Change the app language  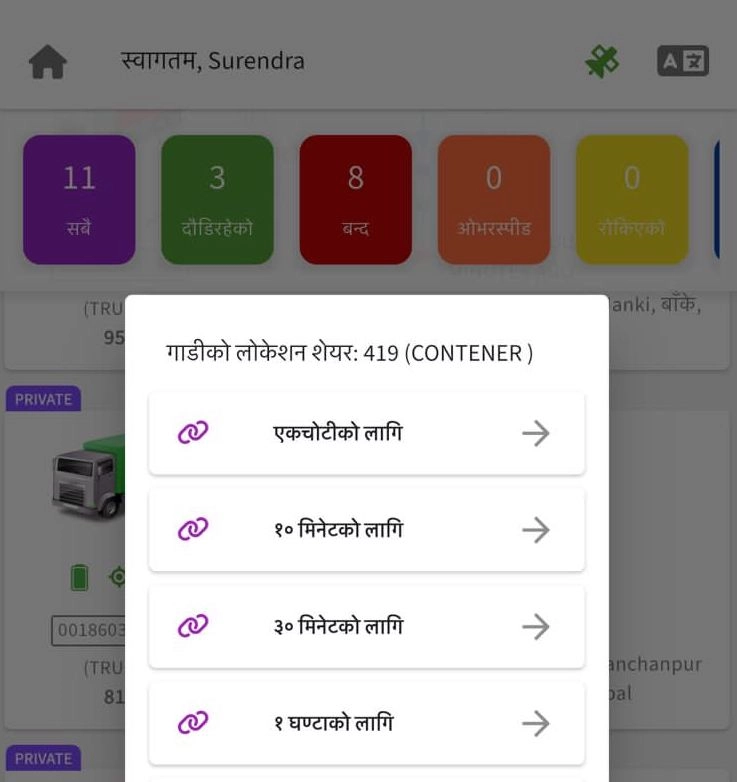pyautogui.click(x=683, y=62)
